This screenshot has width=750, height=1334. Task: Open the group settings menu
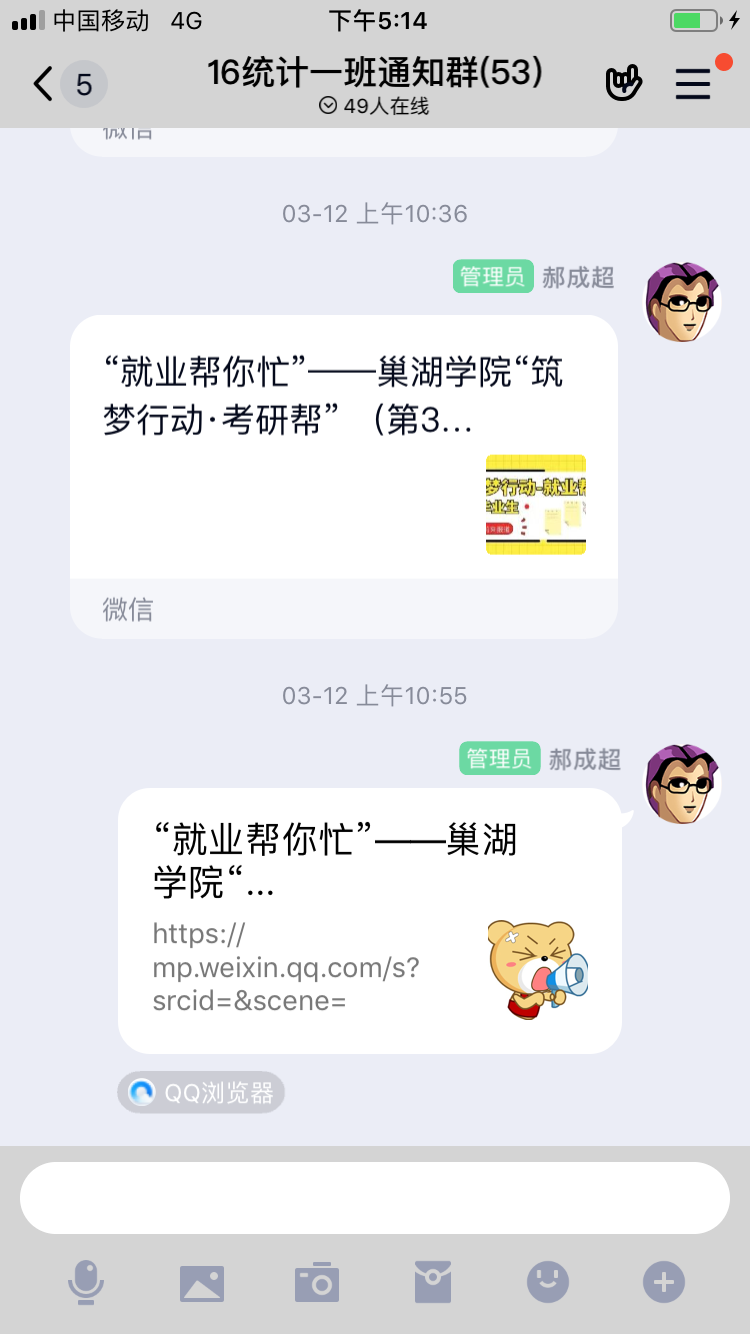click(693, 85)
